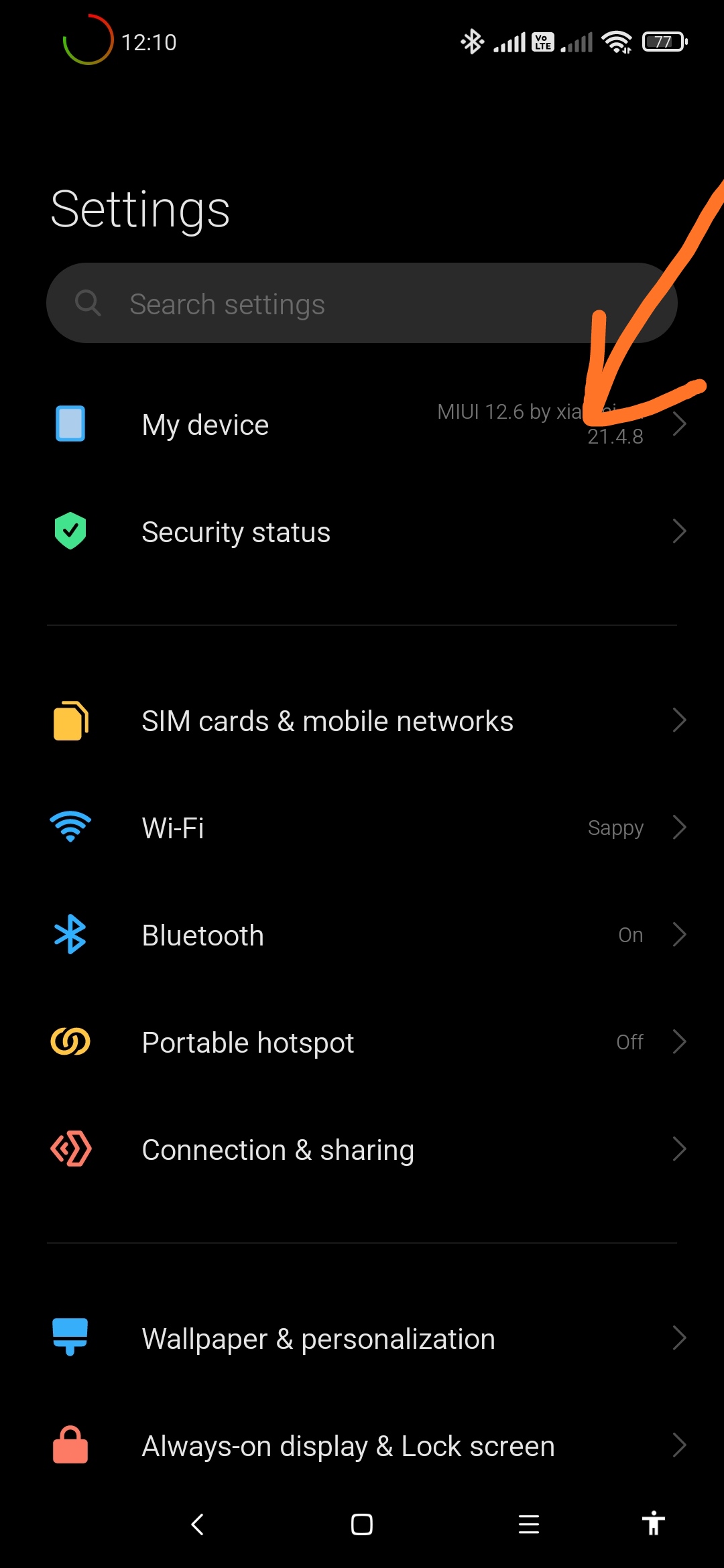724x1568 pixels.
Task: Go back using navigation bar arrow
Action: pos(197,1524)
